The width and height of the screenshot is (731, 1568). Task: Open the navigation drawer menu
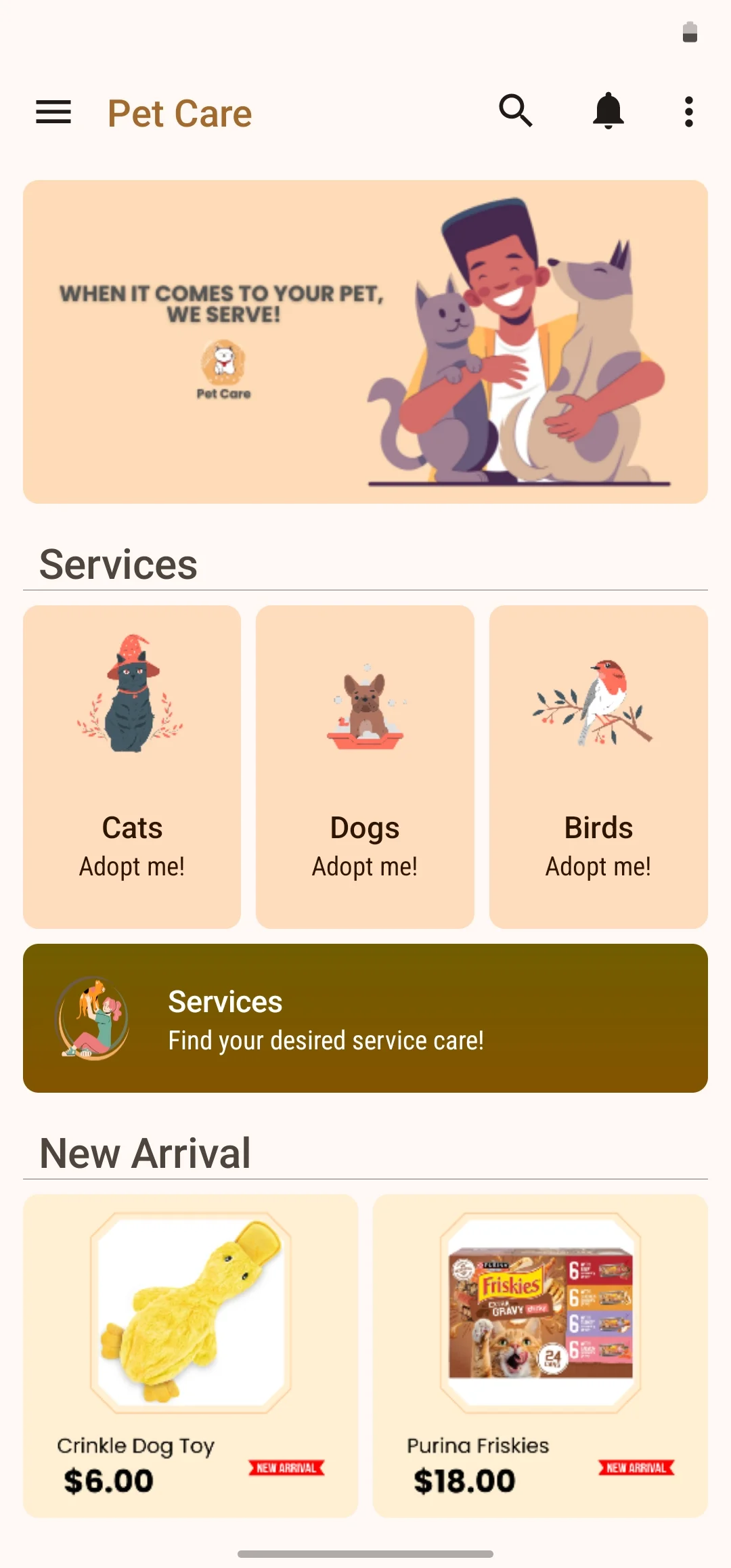point(53,112)
